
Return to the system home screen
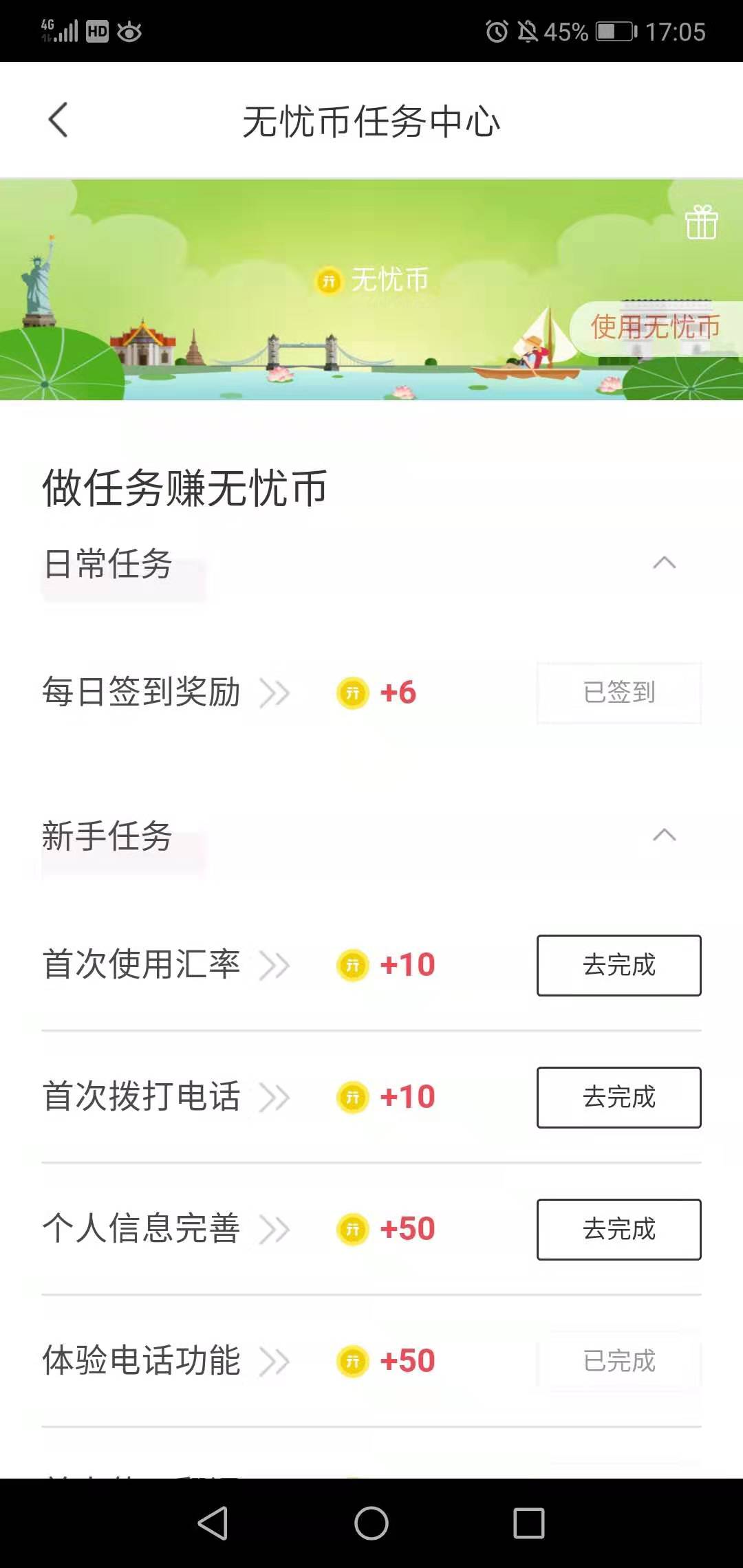click(x=371, y=1523)
